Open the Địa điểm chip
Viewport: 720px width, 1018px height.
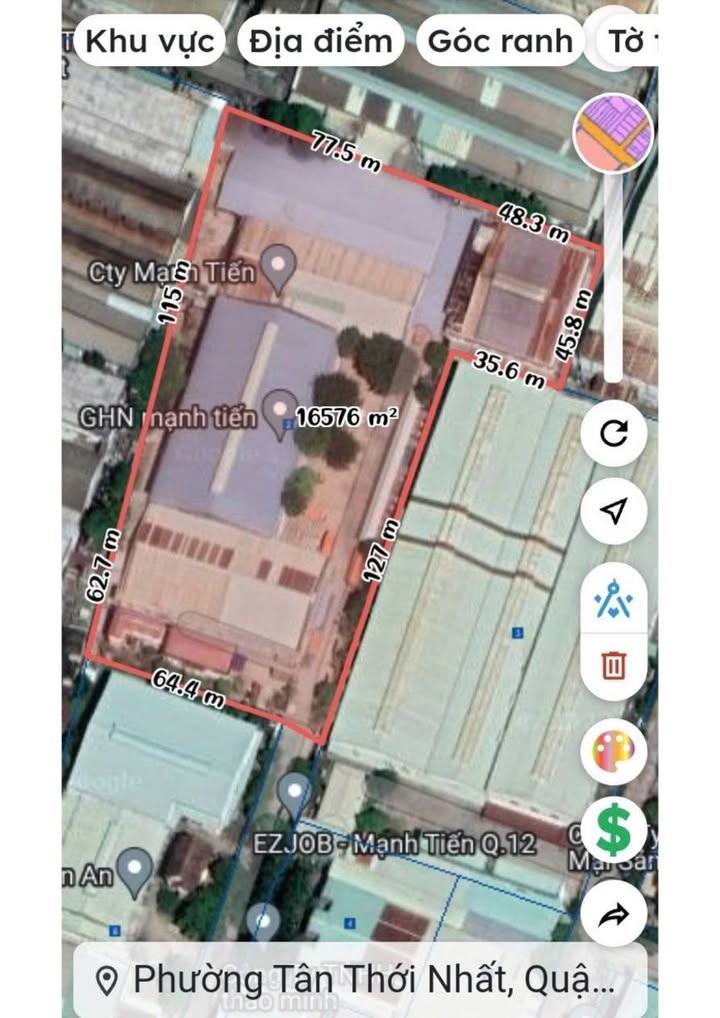321,41
